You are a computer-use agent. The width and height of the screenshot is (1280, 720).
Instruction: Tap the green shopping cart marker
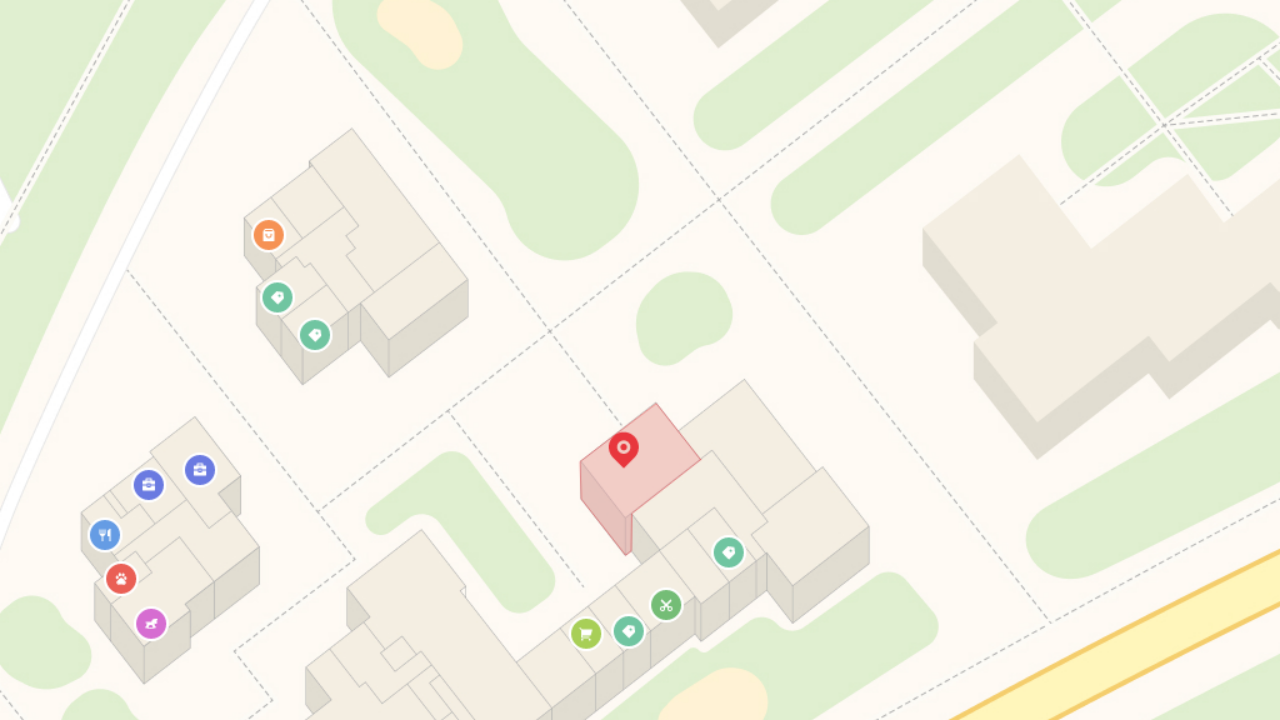point(586,633)
